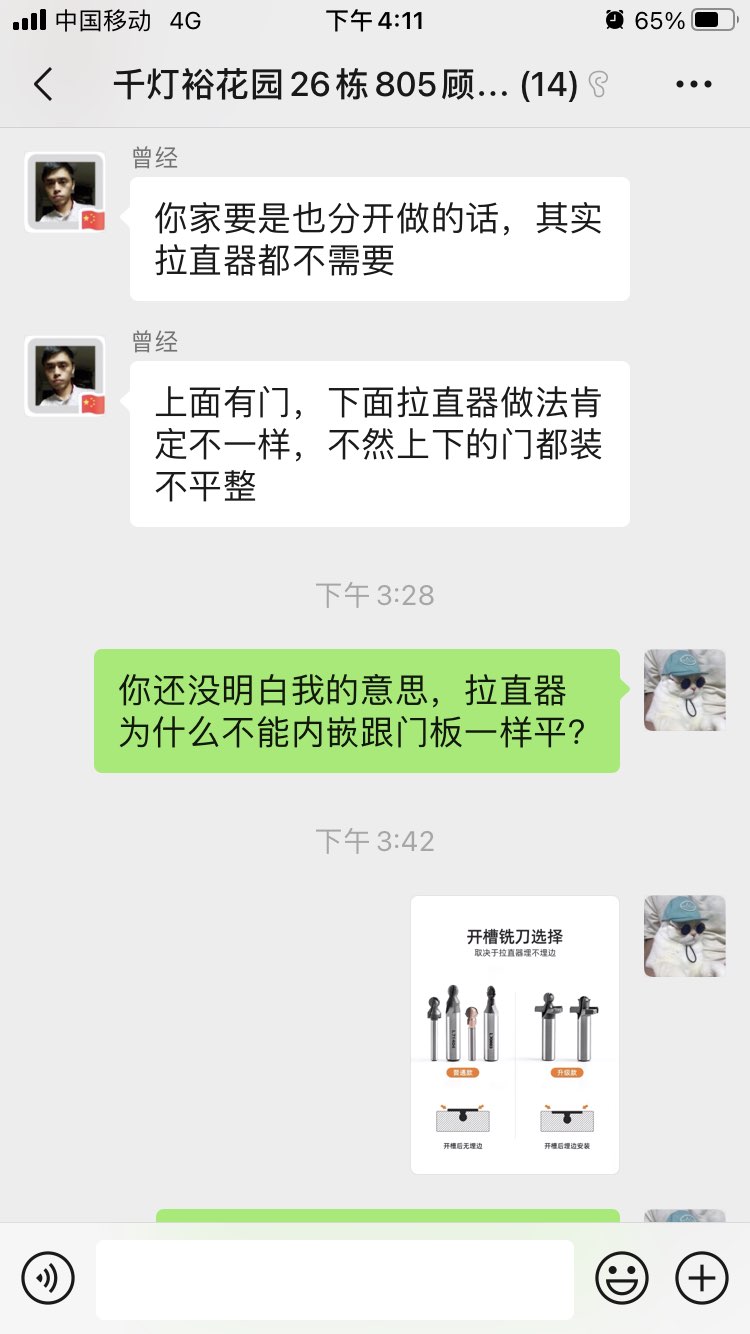Open my cat avatar beside 你还没明白我的意思 message
750x1334 pixels.
(684, 690)
